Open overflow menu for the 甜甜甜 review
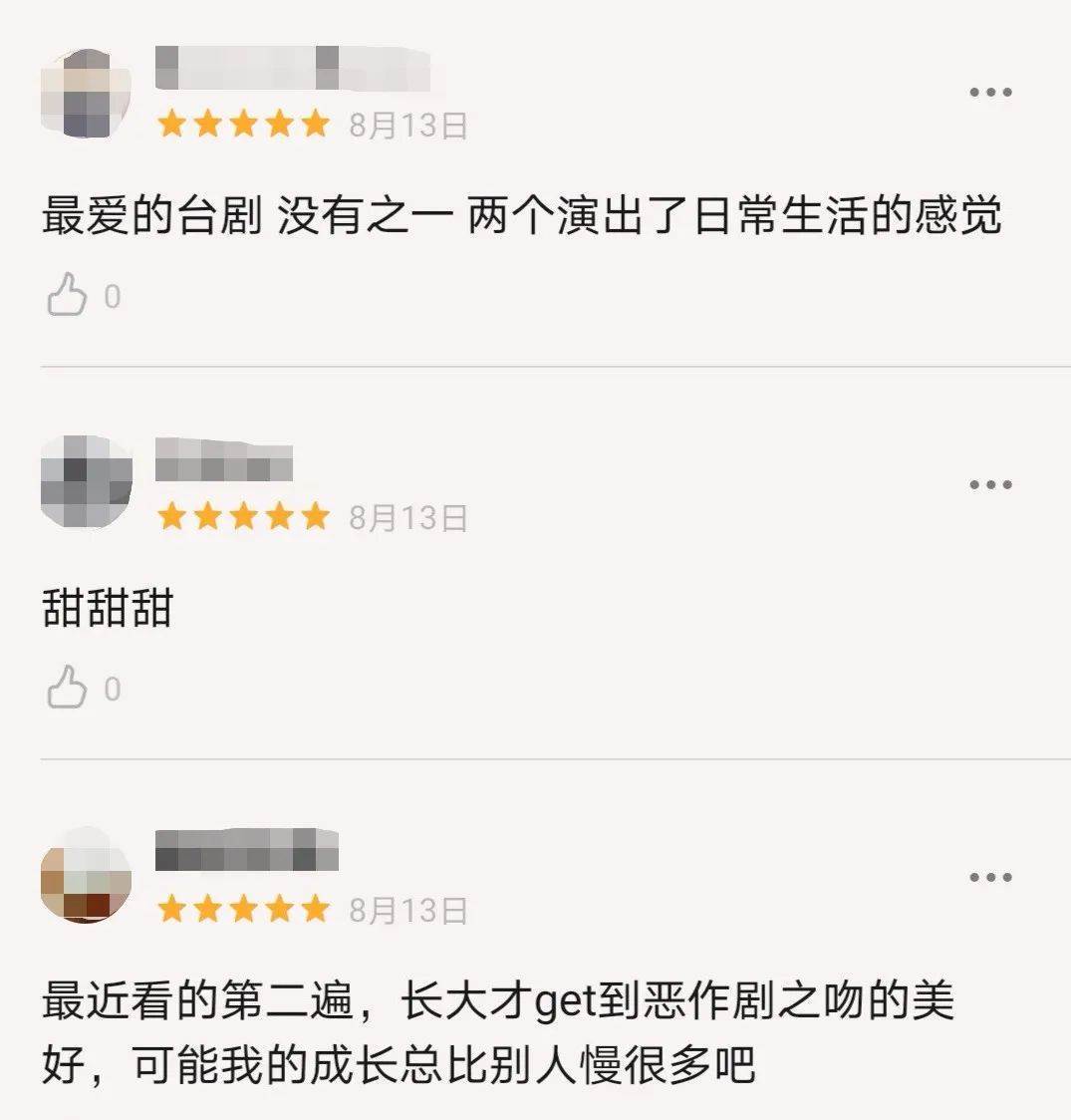The height and width of the screenshot is (1120, 1071). tap(990, 485)
